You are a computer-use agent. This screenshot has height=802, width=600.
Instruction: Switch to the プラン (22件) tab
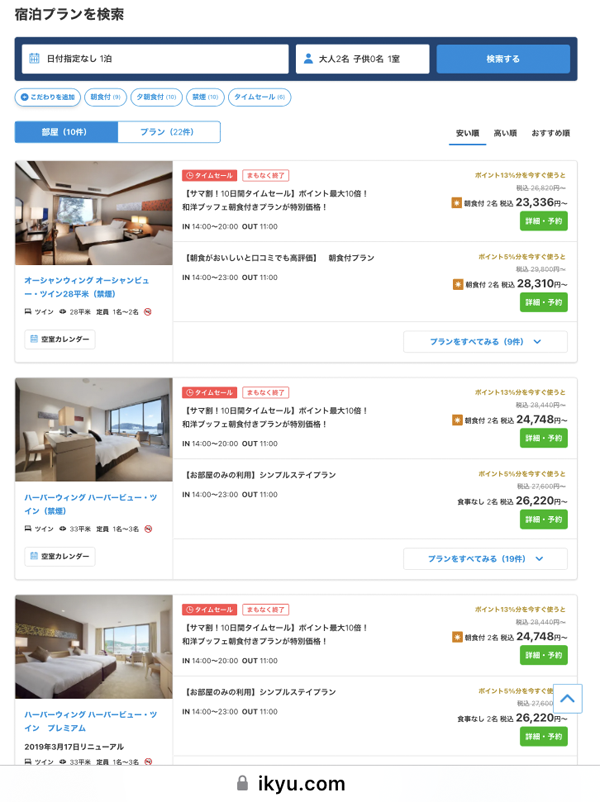point(168,132)
